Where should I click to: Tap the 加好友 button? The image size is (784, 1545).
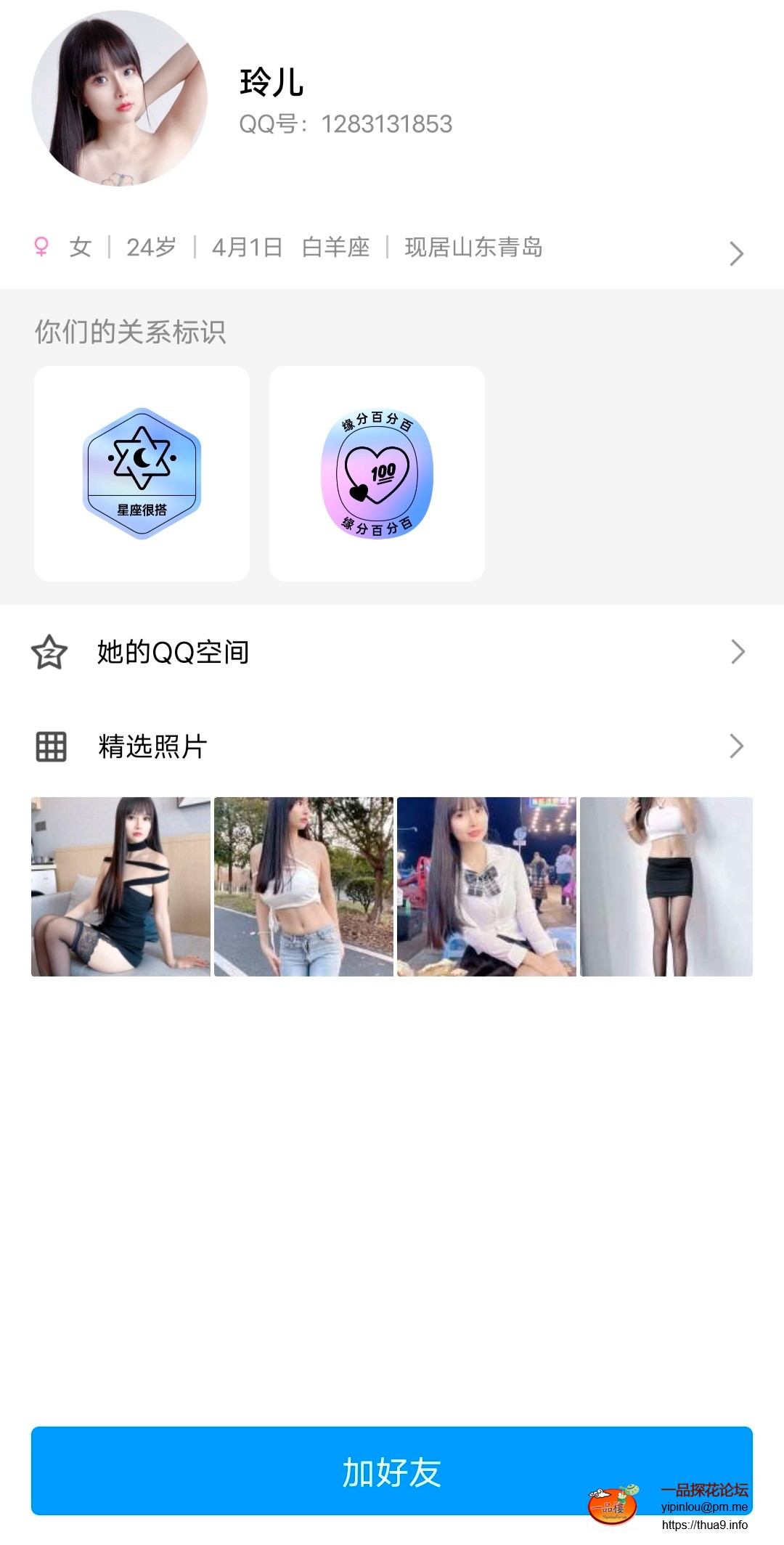(391, 1470)
